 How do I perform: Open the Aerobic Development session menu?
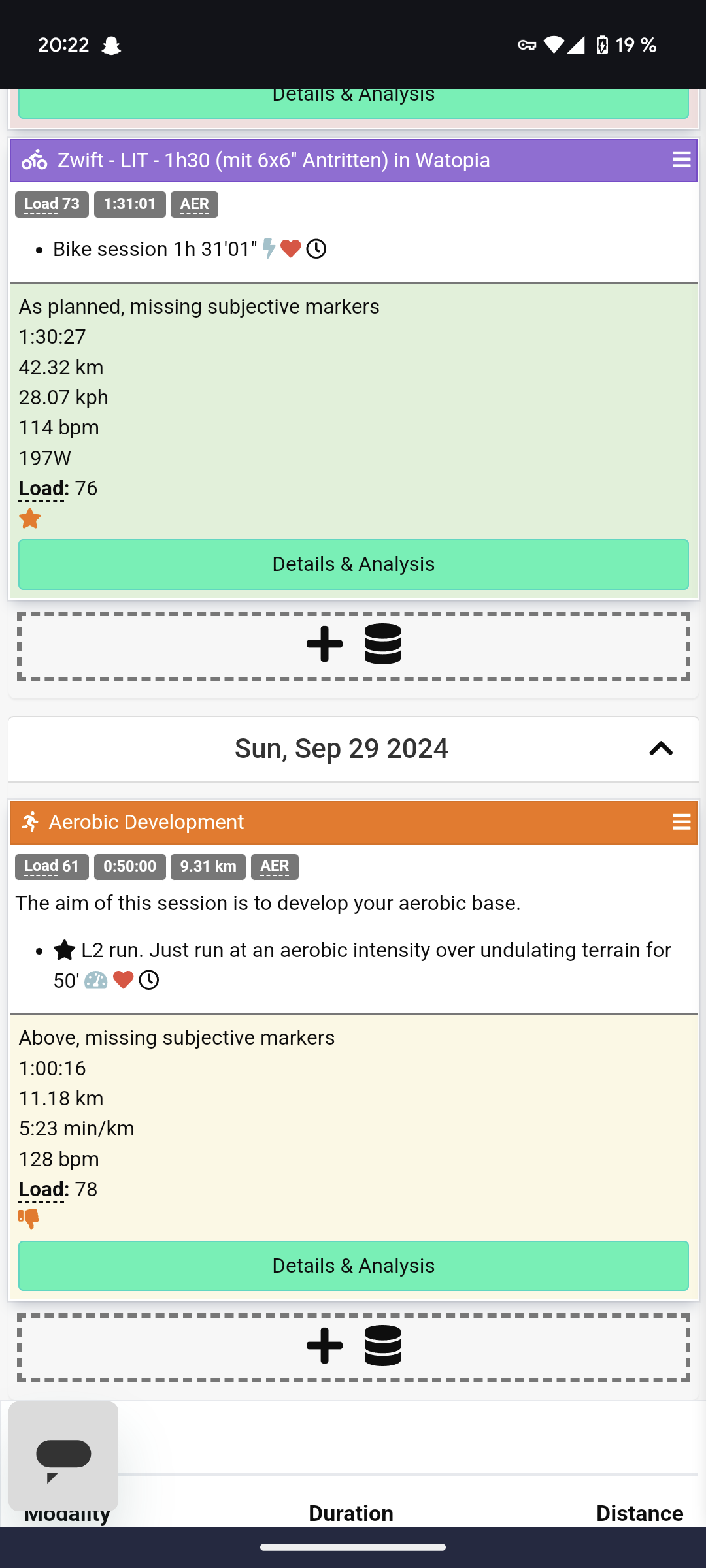(x=681, y=822)
